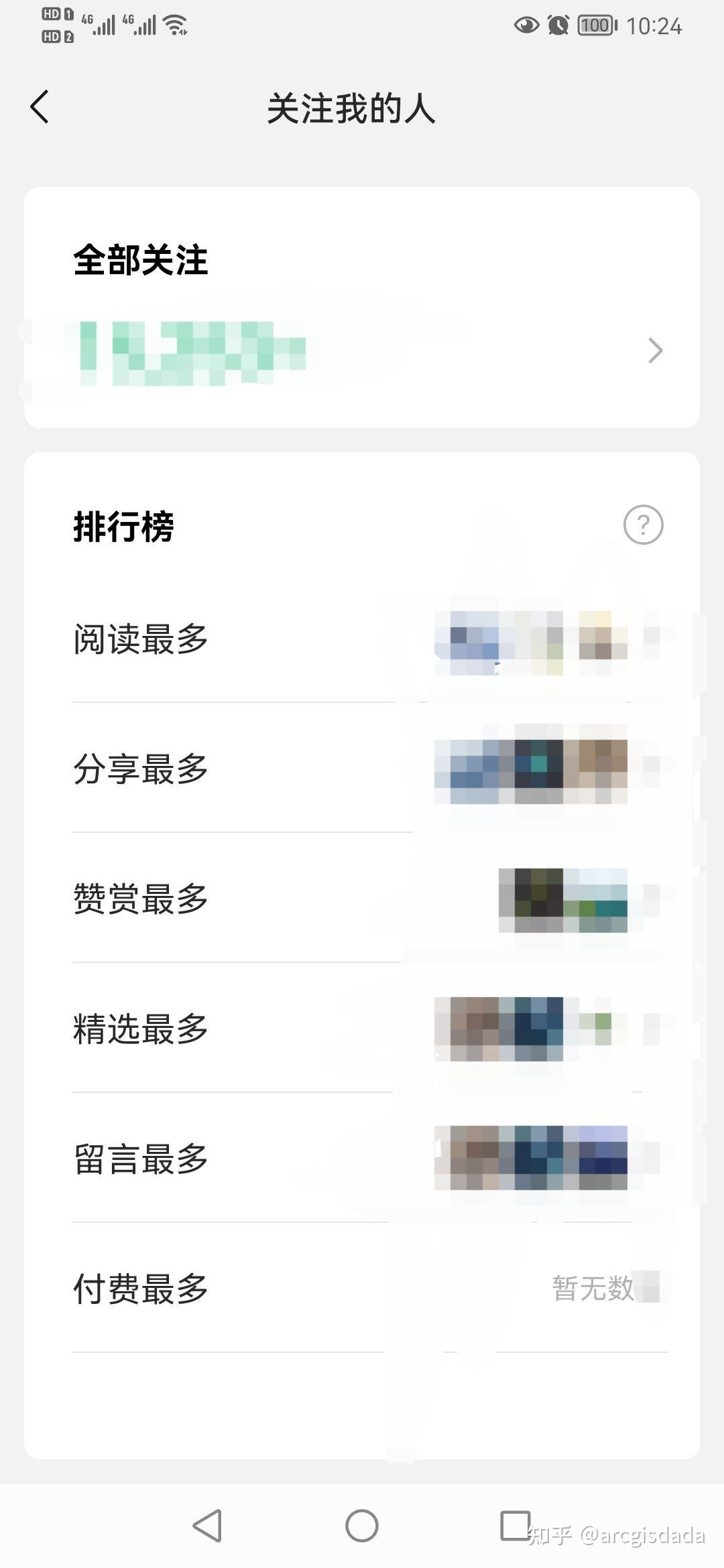Open the 全部关注 followers list

(x=362, y=350)
